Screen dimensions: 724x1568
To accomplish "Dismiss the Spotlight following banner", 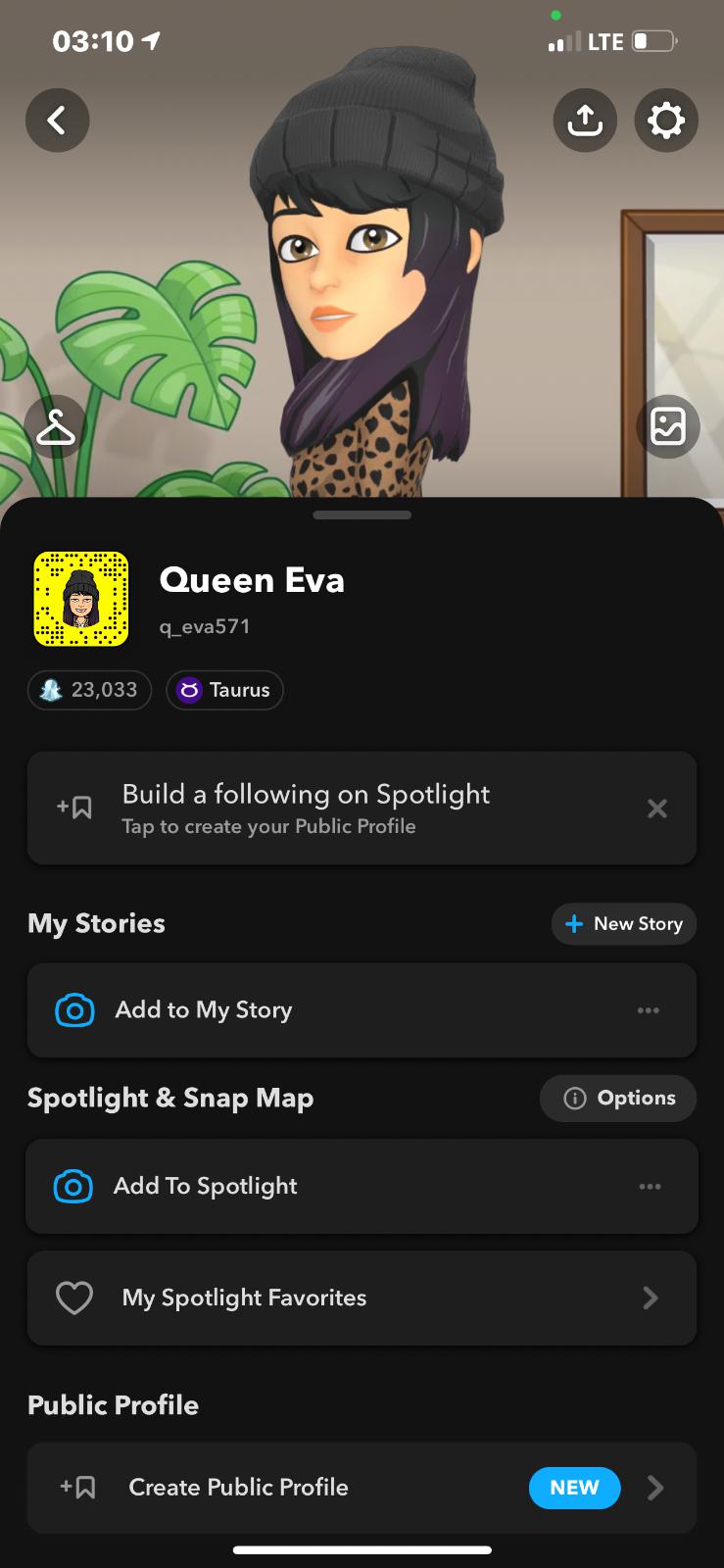I will [x=657, y=808].
